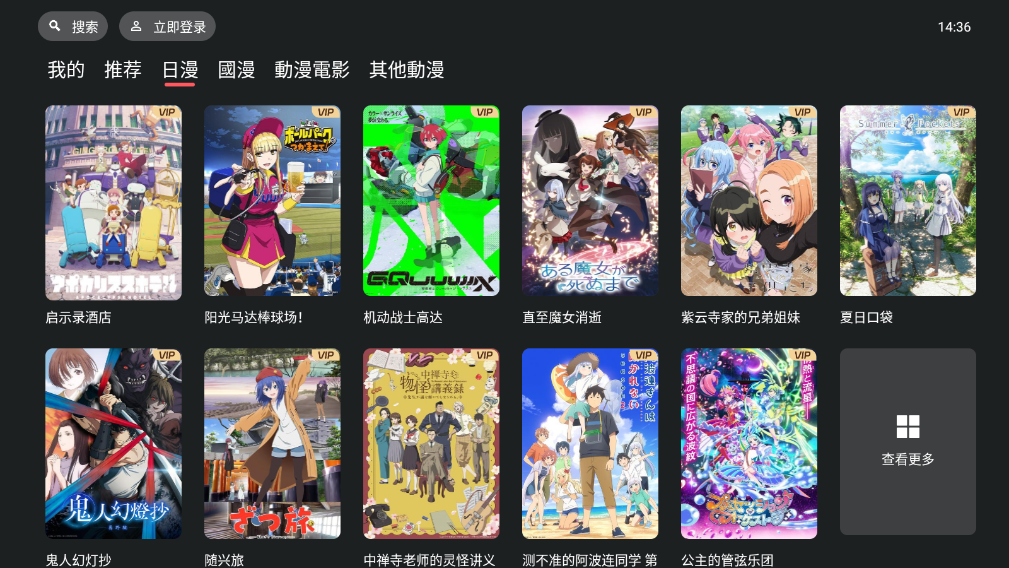
Task: Open the anime 启示录酒店
Action: click(x=113, y=202)
